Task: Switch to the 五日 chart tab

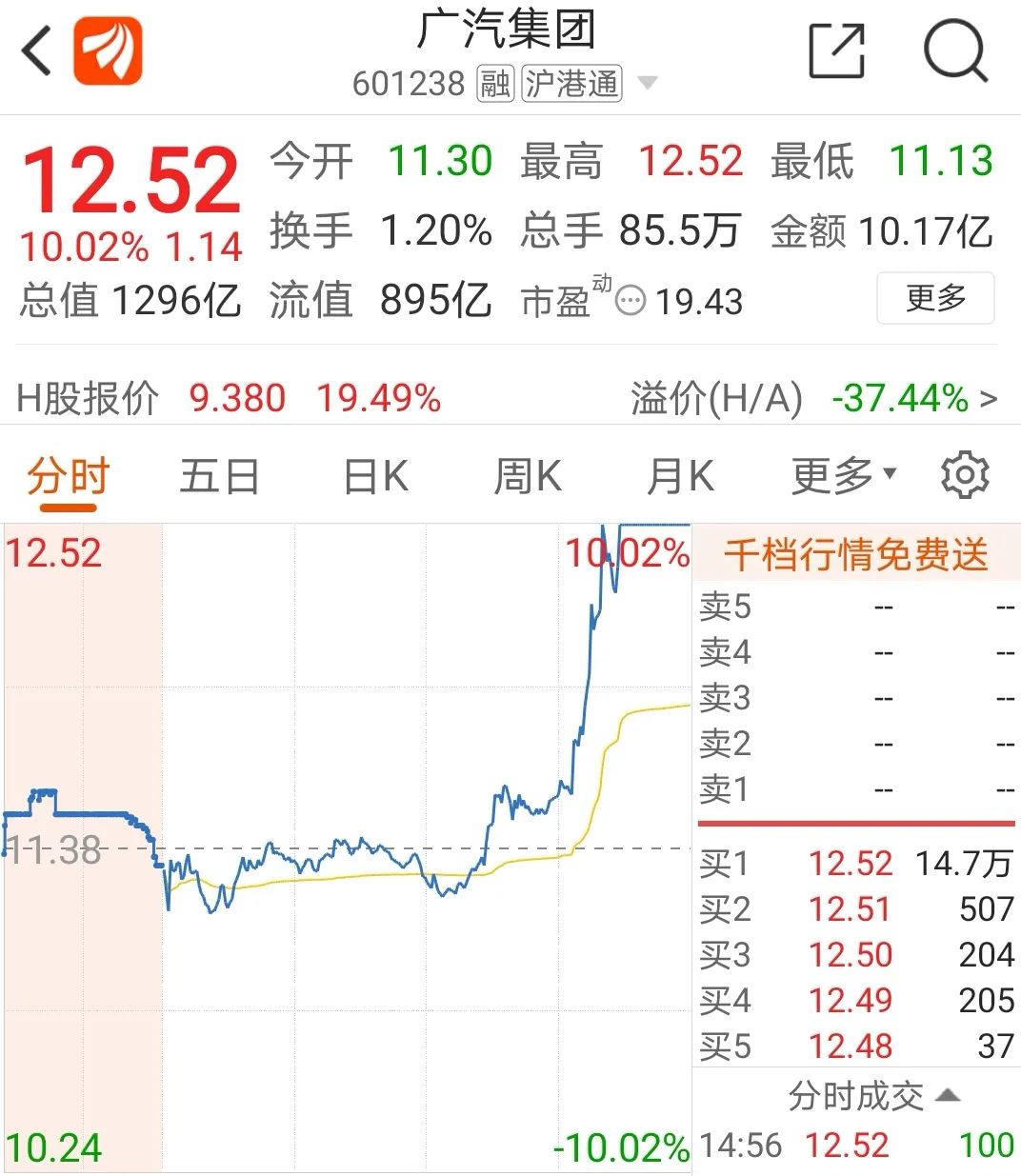Action: (x=219, y=476)
